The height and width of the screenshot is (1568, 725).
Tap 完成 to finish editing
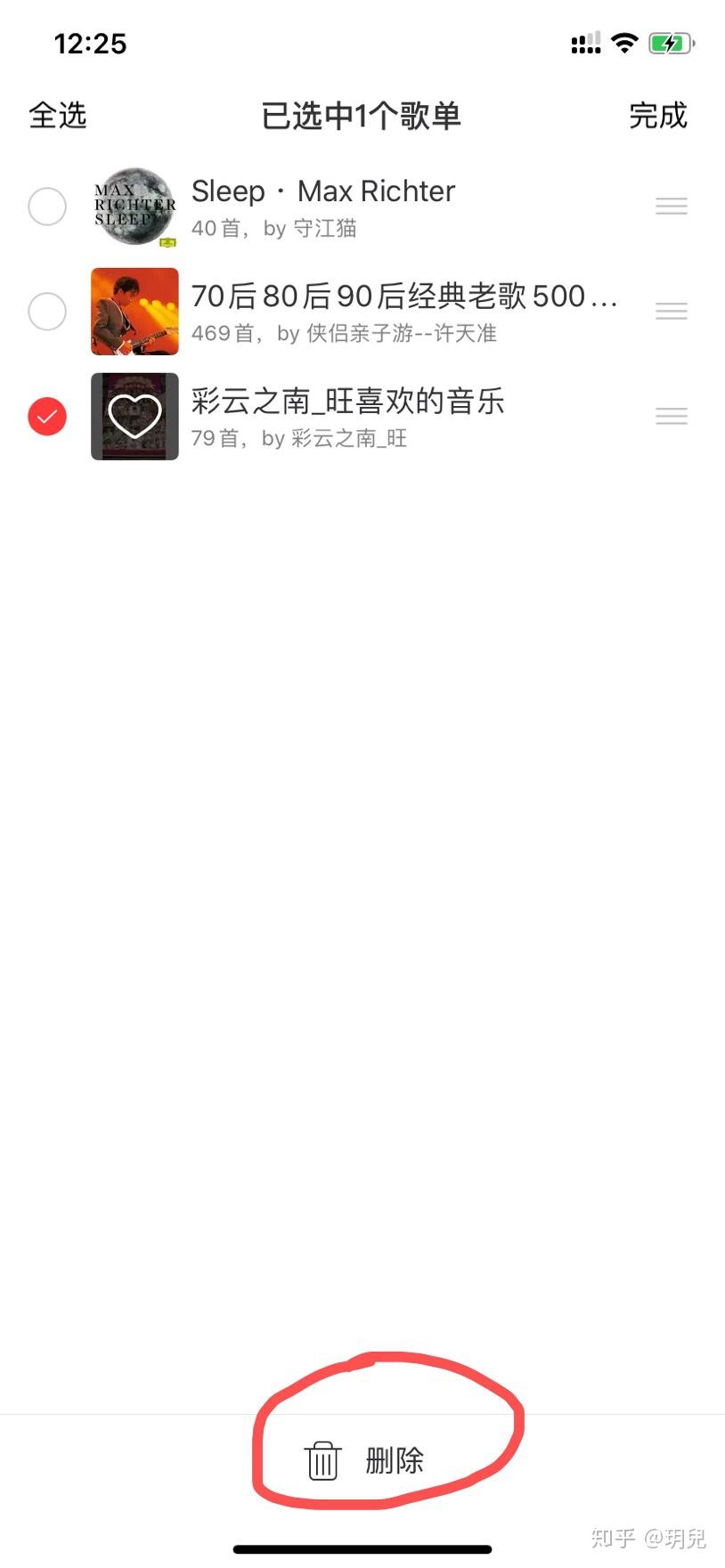click(657, 116)
